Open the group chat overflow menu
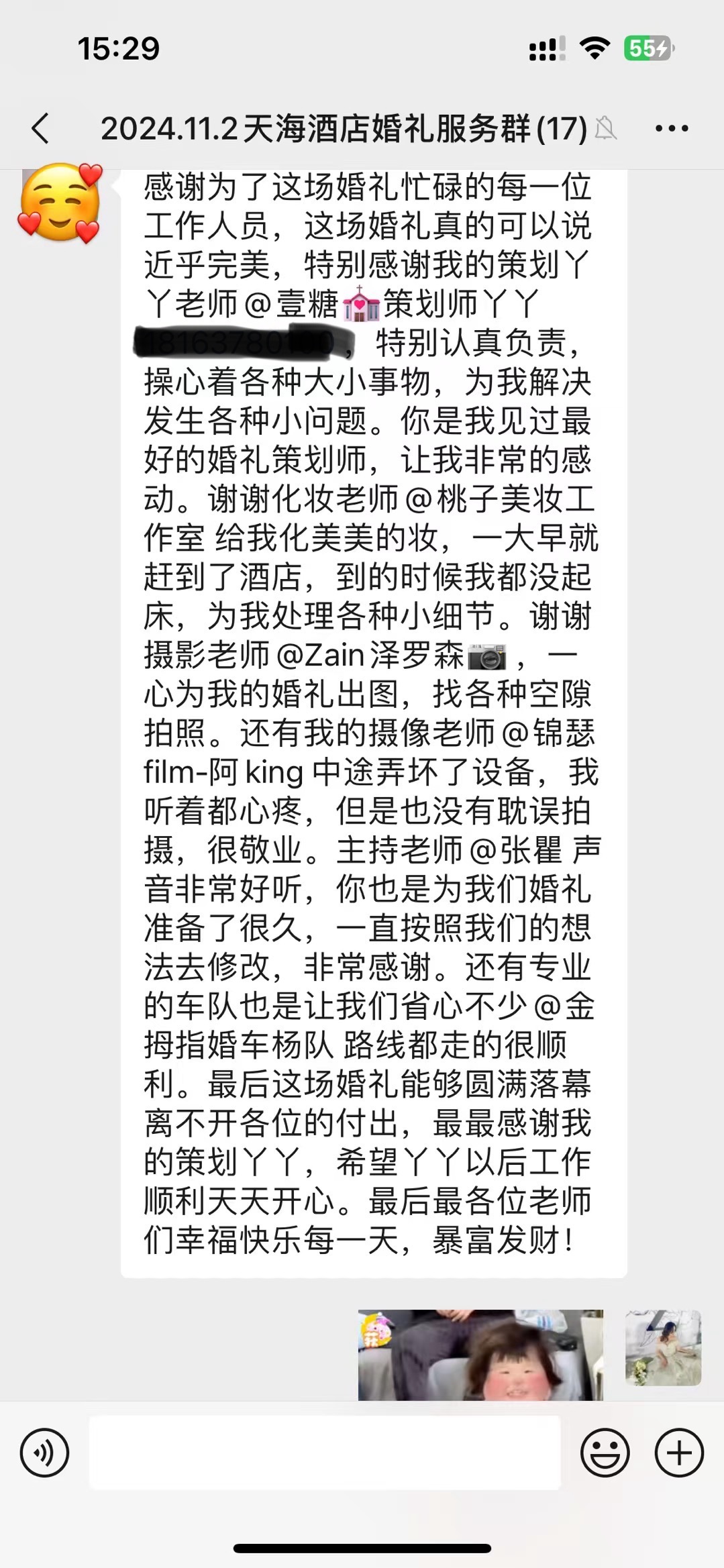This screenshot has height=1568, width=724. click(x=672, y=128)
